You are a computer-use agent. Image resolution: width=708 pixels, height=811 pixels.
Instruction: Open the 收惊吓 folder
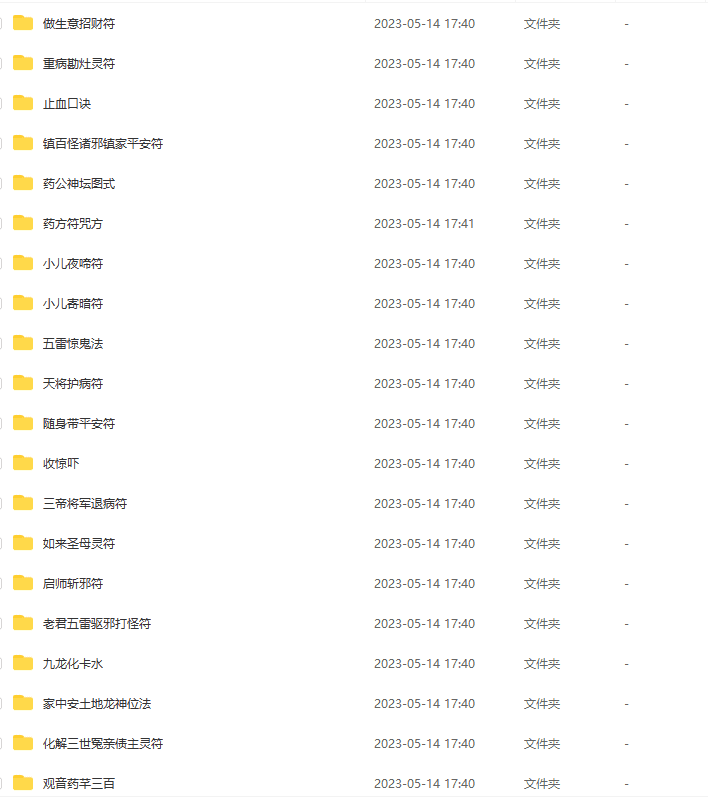click(x=60, y=463)
